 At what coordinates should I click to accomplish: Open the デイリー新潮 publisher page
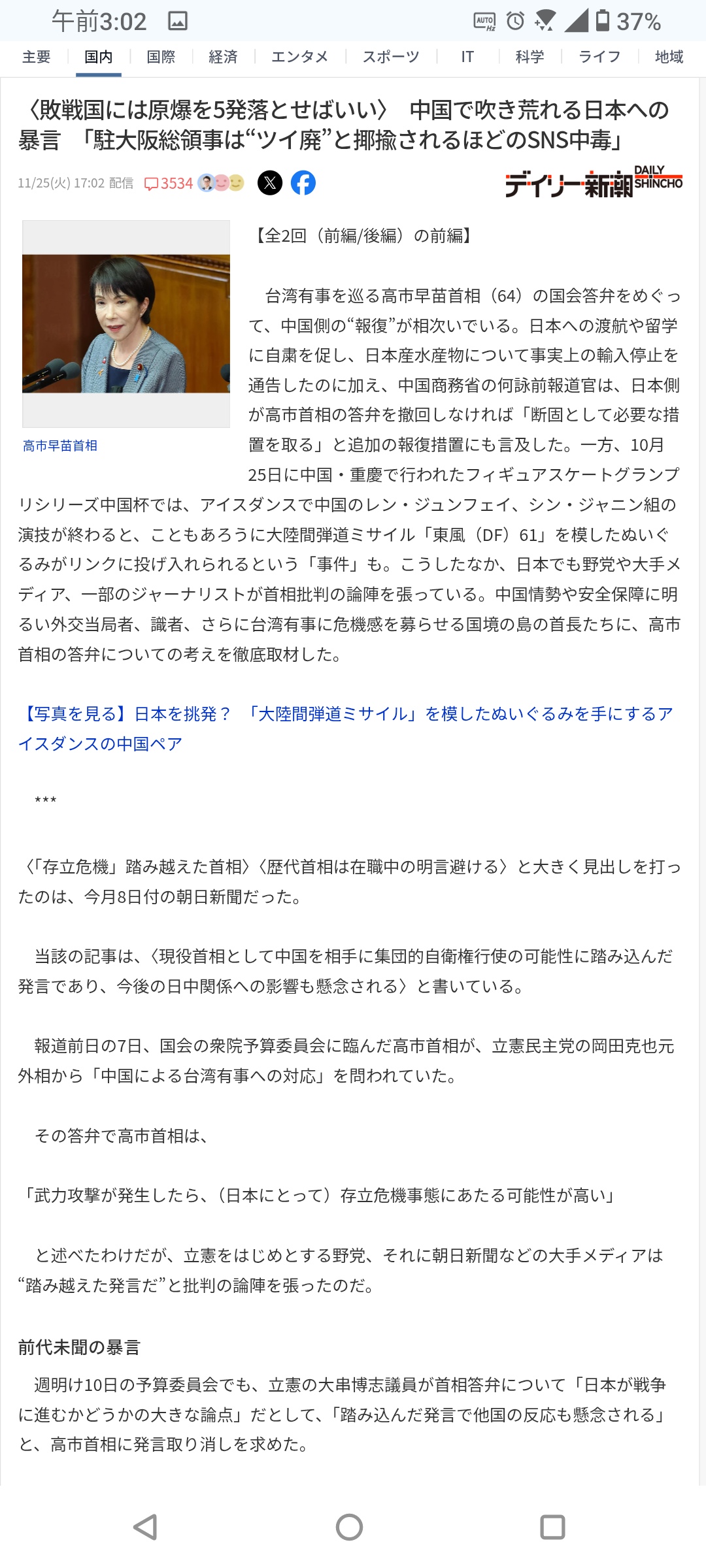[593, 182]
